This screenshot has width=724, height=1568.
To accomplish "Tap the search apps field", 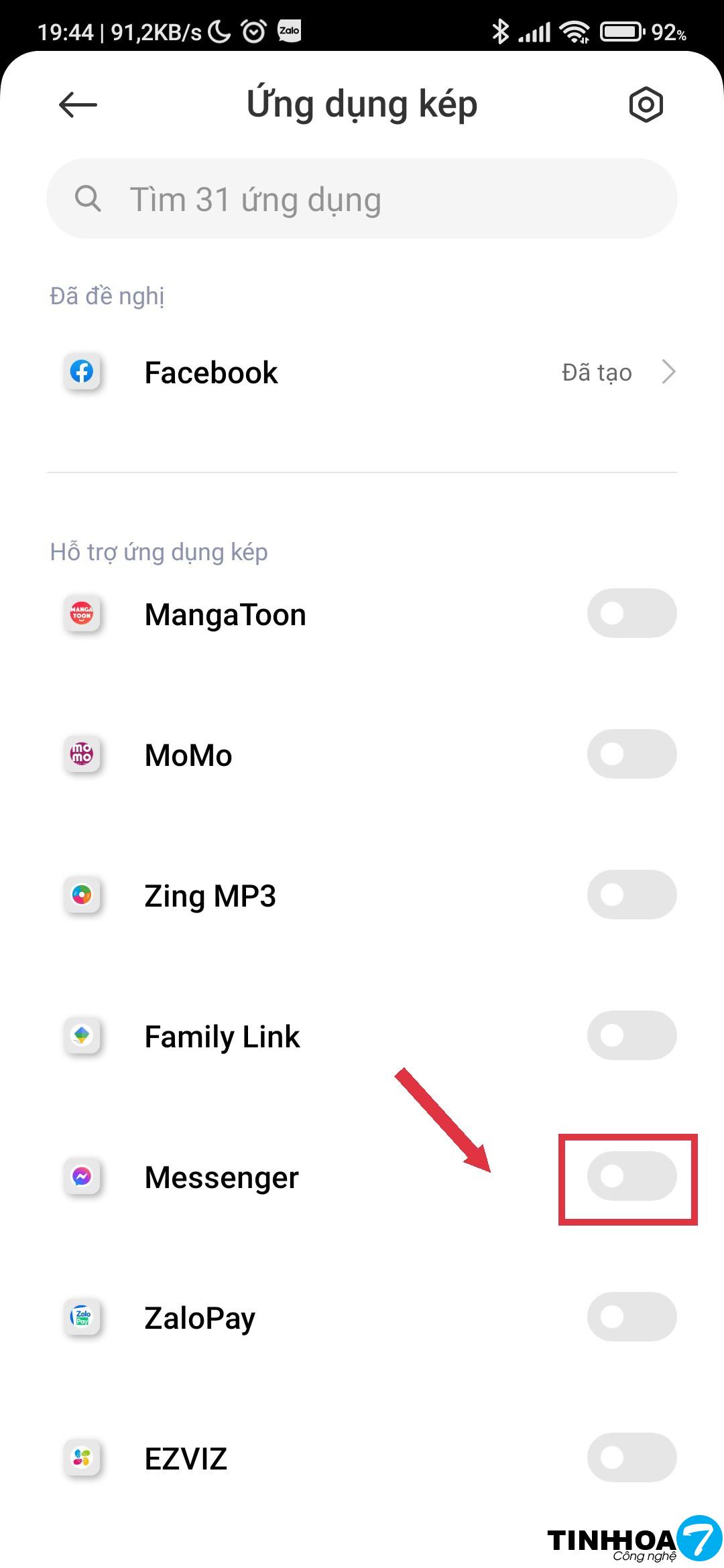I will [362, 199].
